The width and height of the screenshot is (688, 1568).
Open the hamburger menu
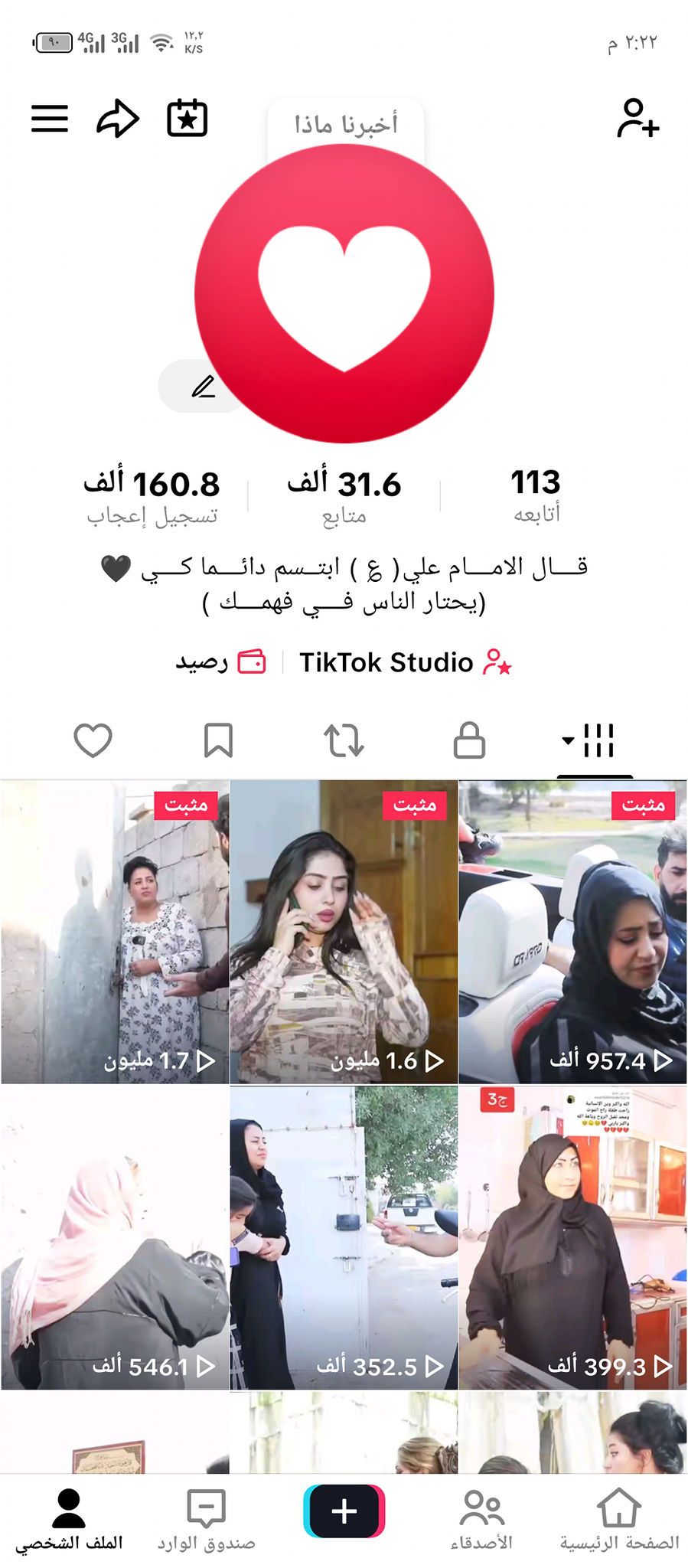coord(50,119)
